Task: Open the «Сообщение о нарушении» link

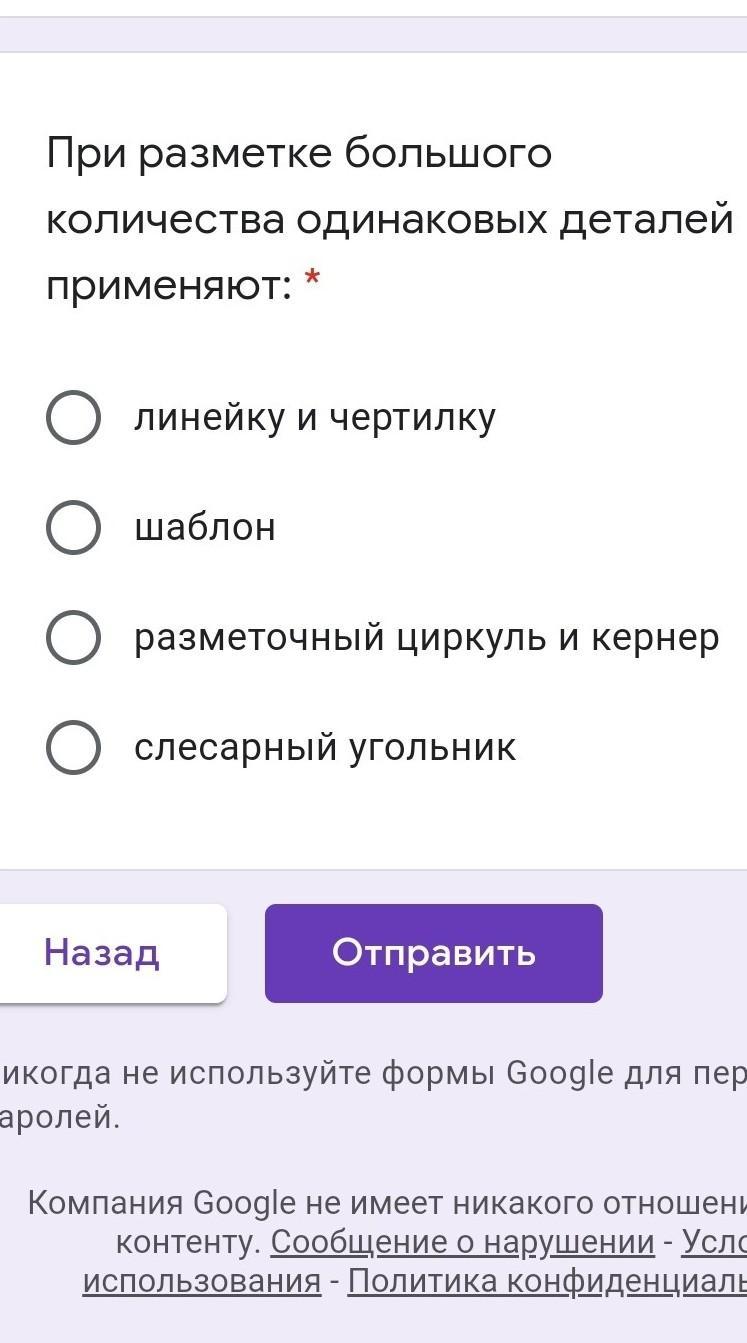Action: [x=462, y=1242]
